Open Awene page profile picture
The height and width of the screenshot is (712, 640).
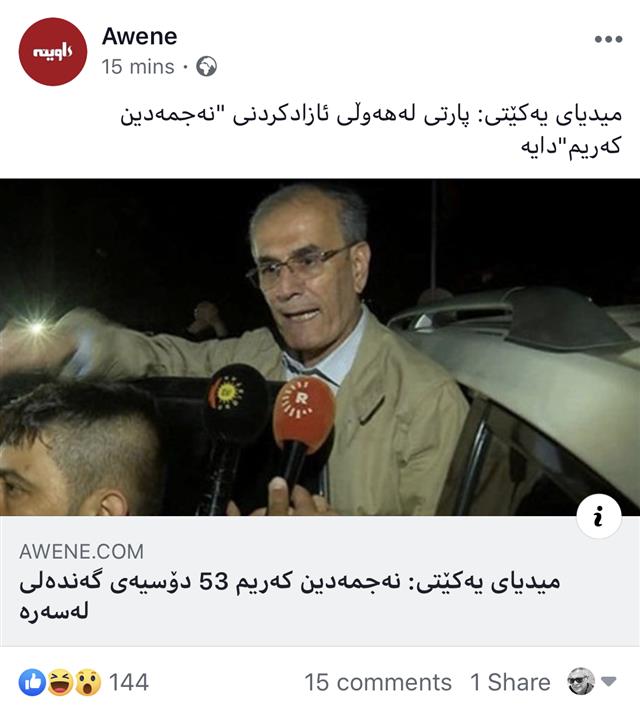54,52
